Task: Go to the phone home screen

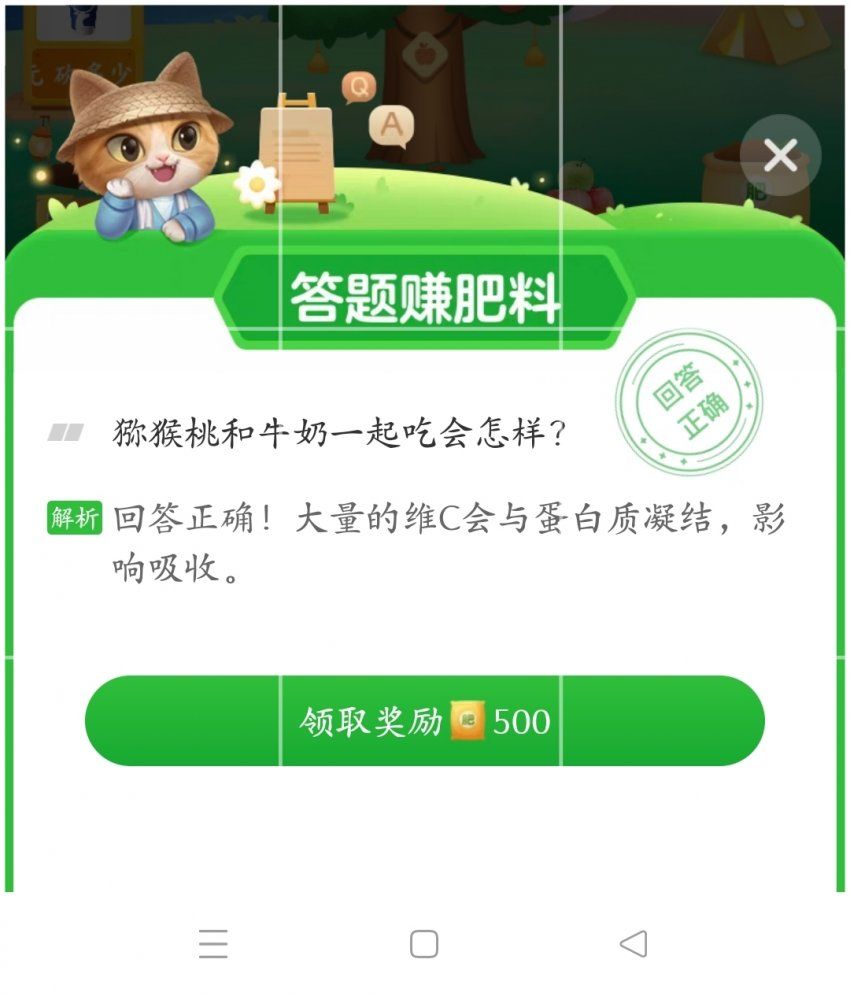Action: click(424, 943)
